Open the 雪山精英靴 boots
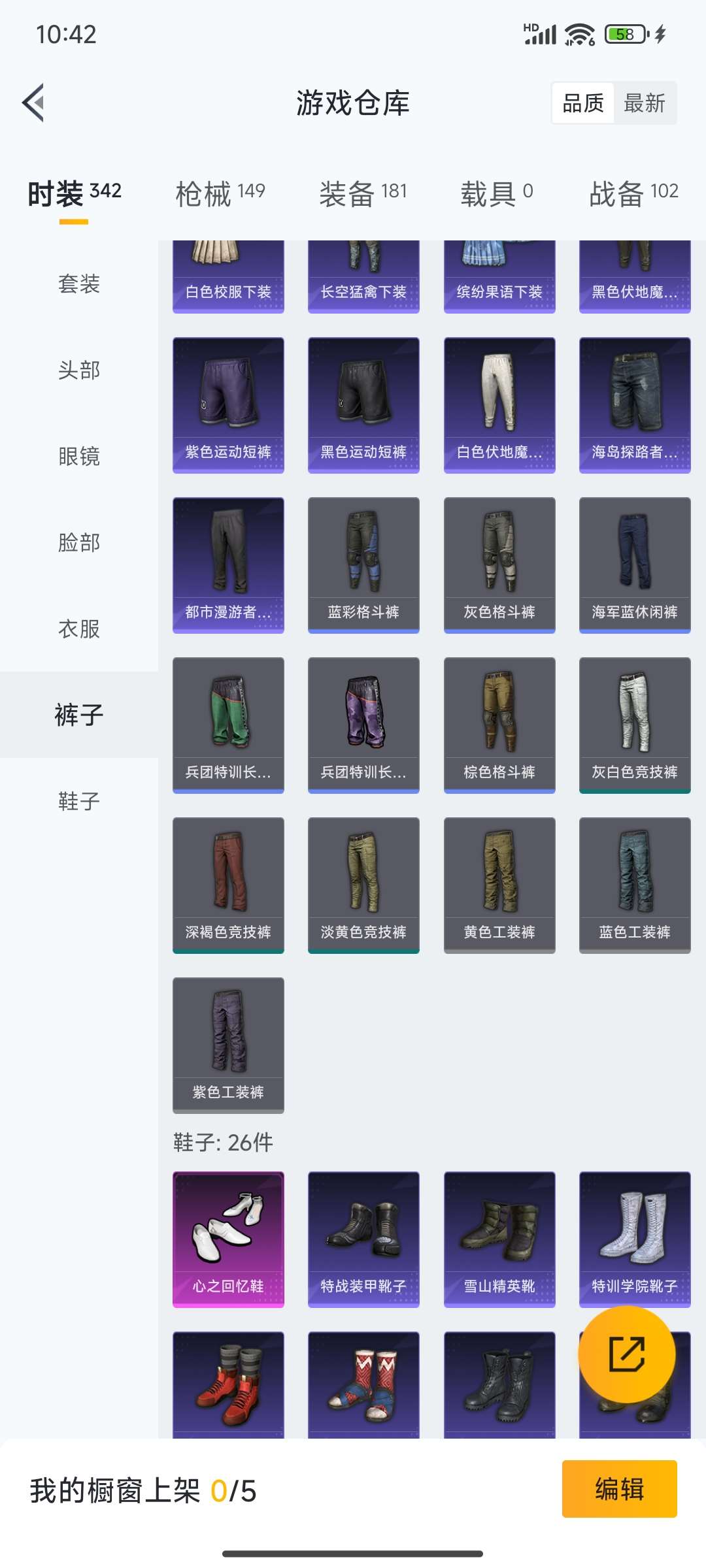This screenshot has width=706, height=1568. pos(499,1240)
